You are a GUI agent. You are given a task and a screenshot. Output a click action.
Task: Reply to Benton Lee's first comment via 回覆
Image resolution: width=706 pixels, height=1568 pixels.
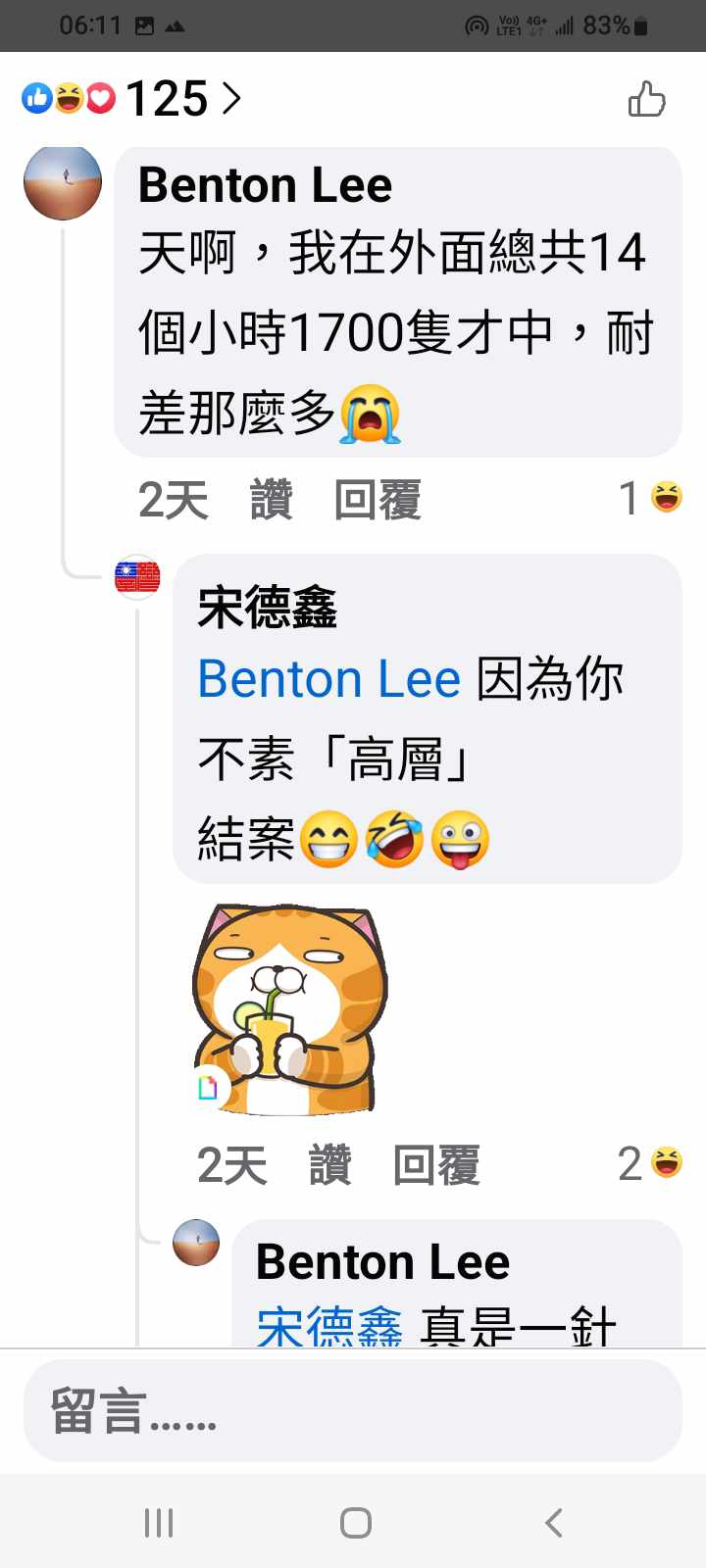[x=378, y=500]
